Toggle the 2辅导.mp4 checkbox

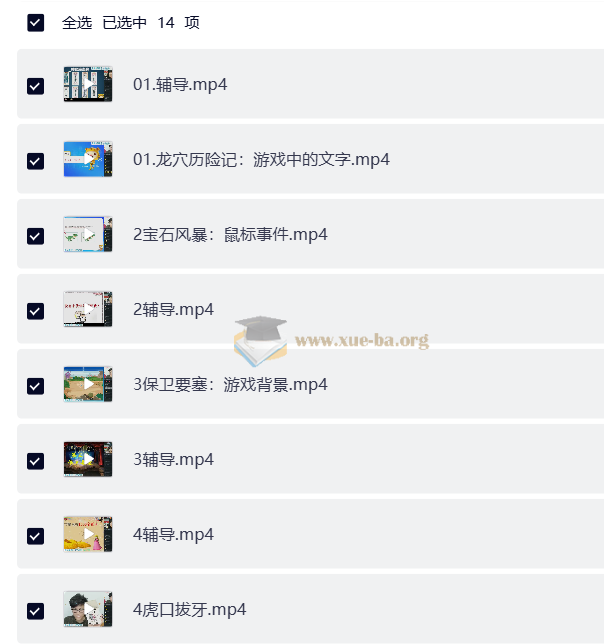(36, 310)
